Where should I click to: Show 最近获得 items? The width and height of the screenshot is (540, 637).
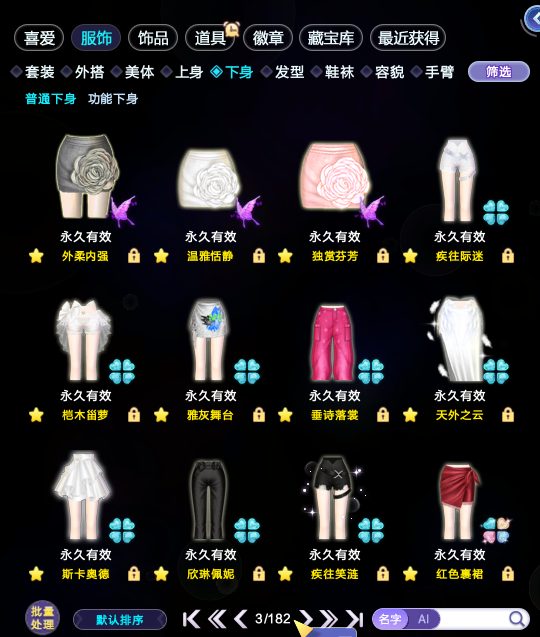point(408,38)
